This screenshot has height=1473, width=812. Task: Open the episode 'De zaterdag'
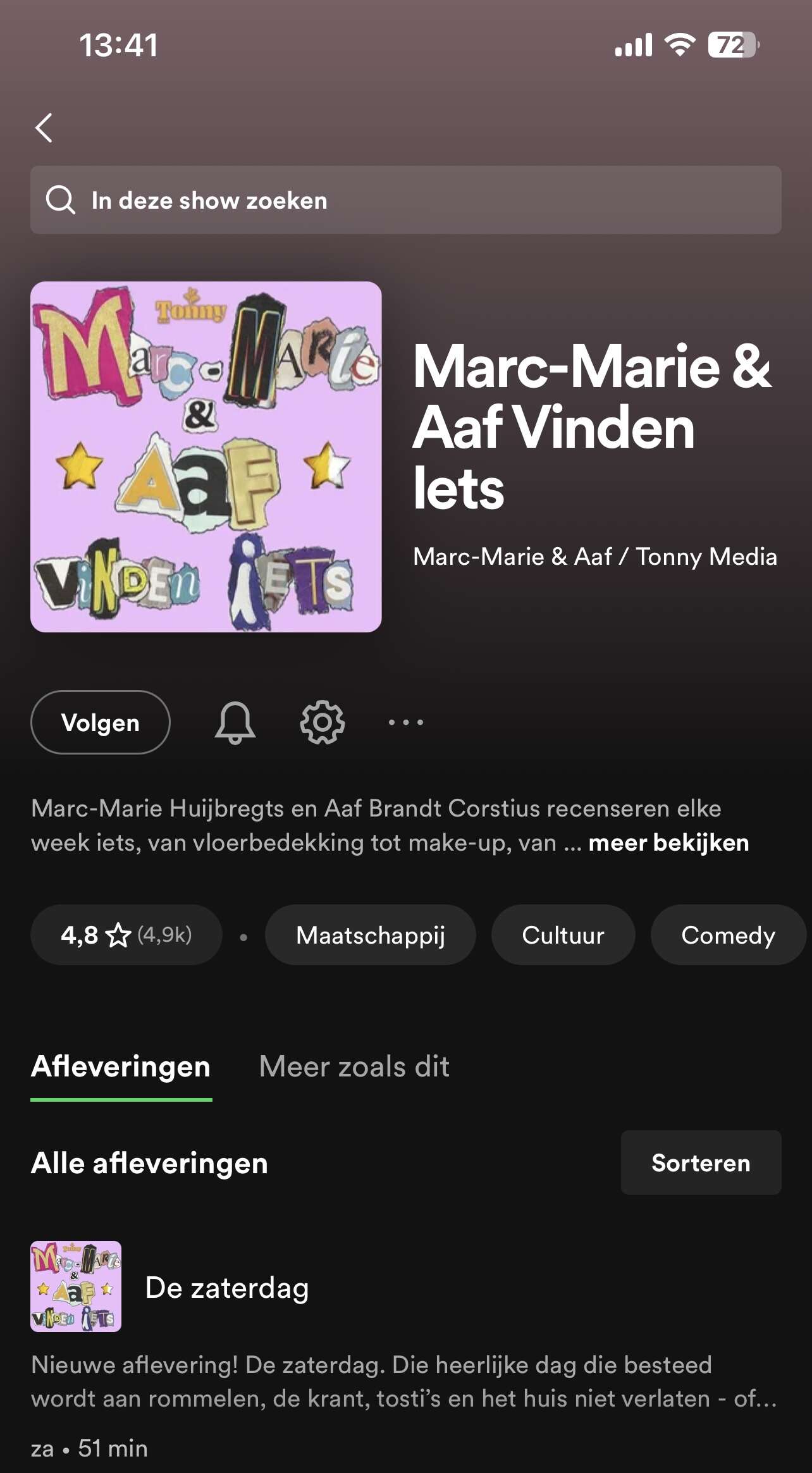pos(227,1288)
